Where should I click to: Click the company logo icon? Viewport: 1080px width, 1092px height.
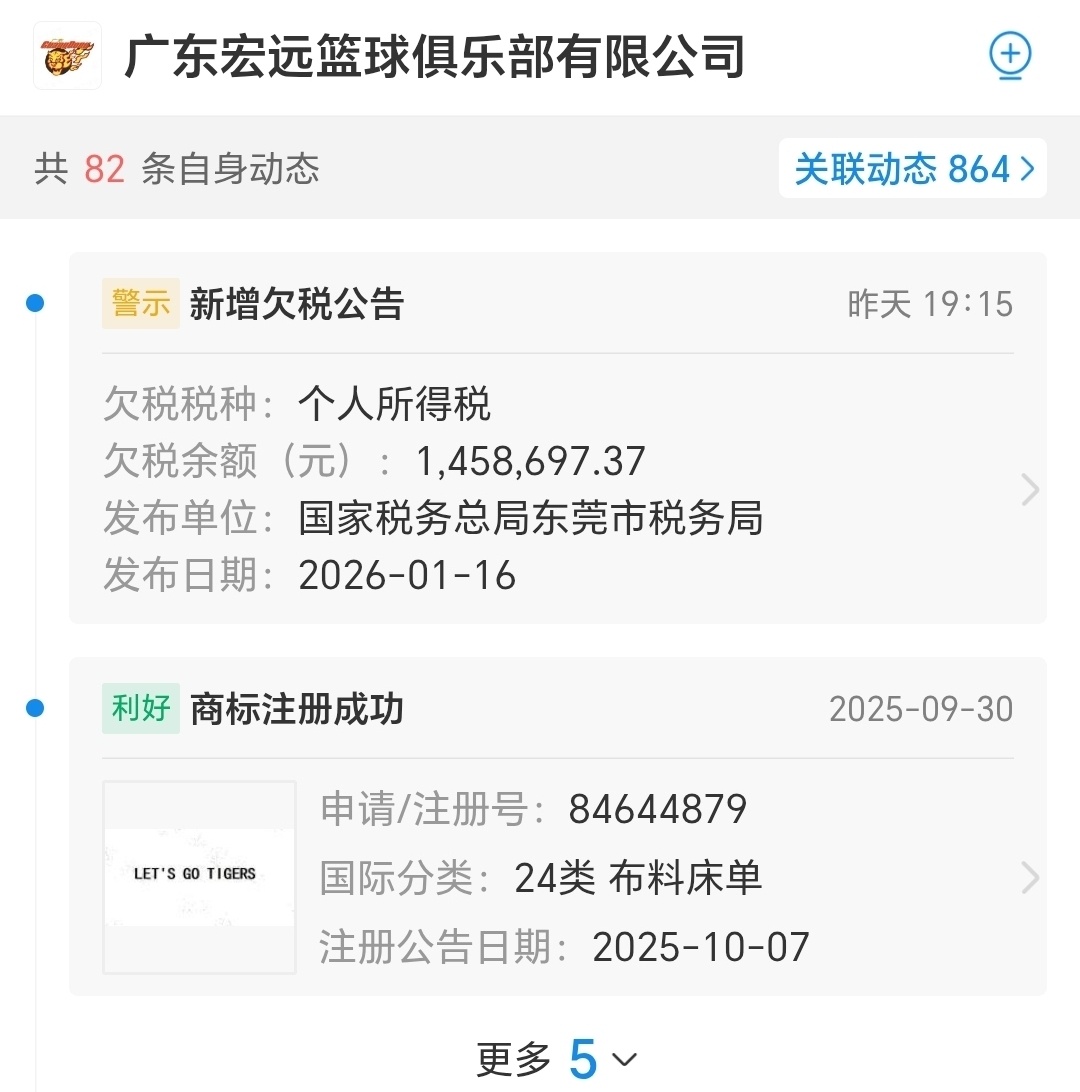click(x=66, y=56)
